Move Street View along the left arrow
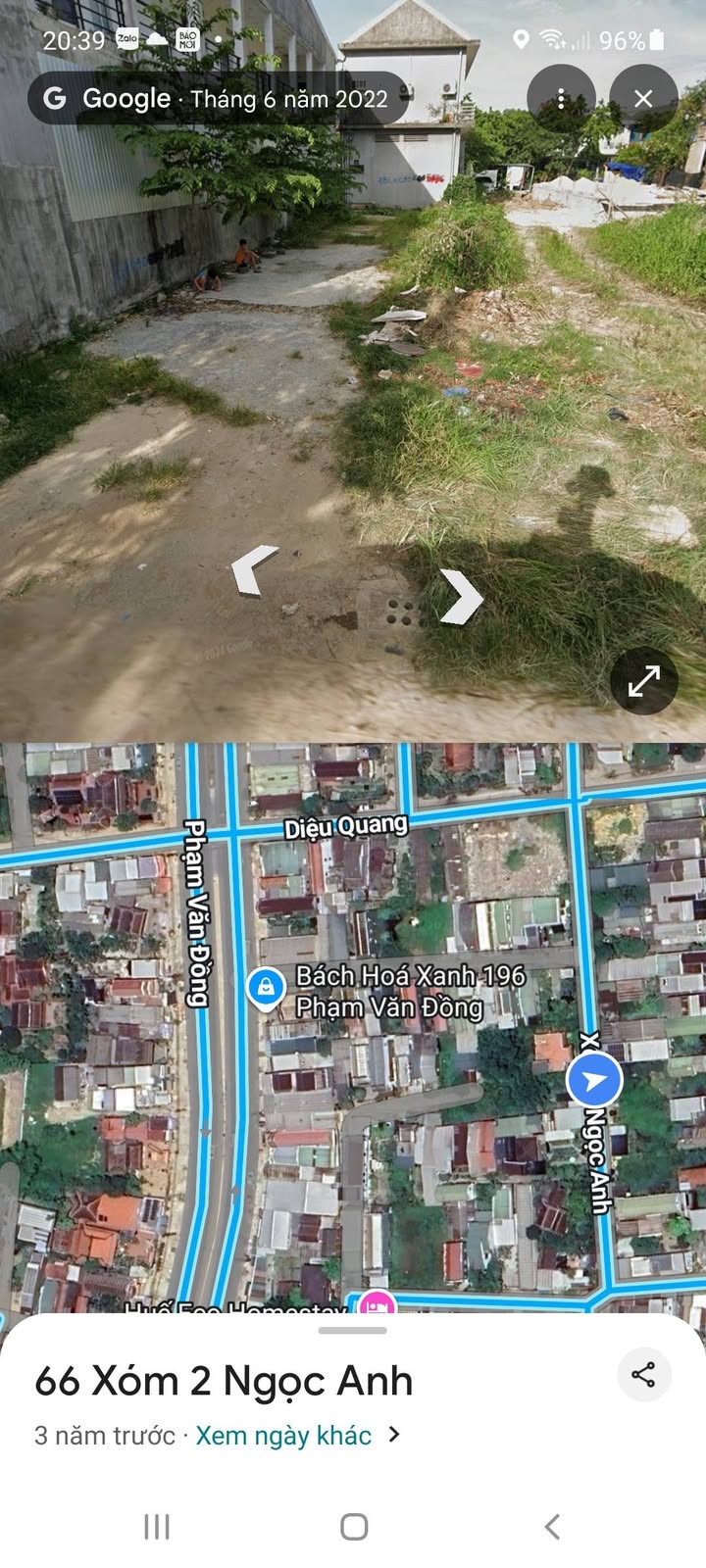This screenshot has width=706, height=1568. [x=255, y=570]
